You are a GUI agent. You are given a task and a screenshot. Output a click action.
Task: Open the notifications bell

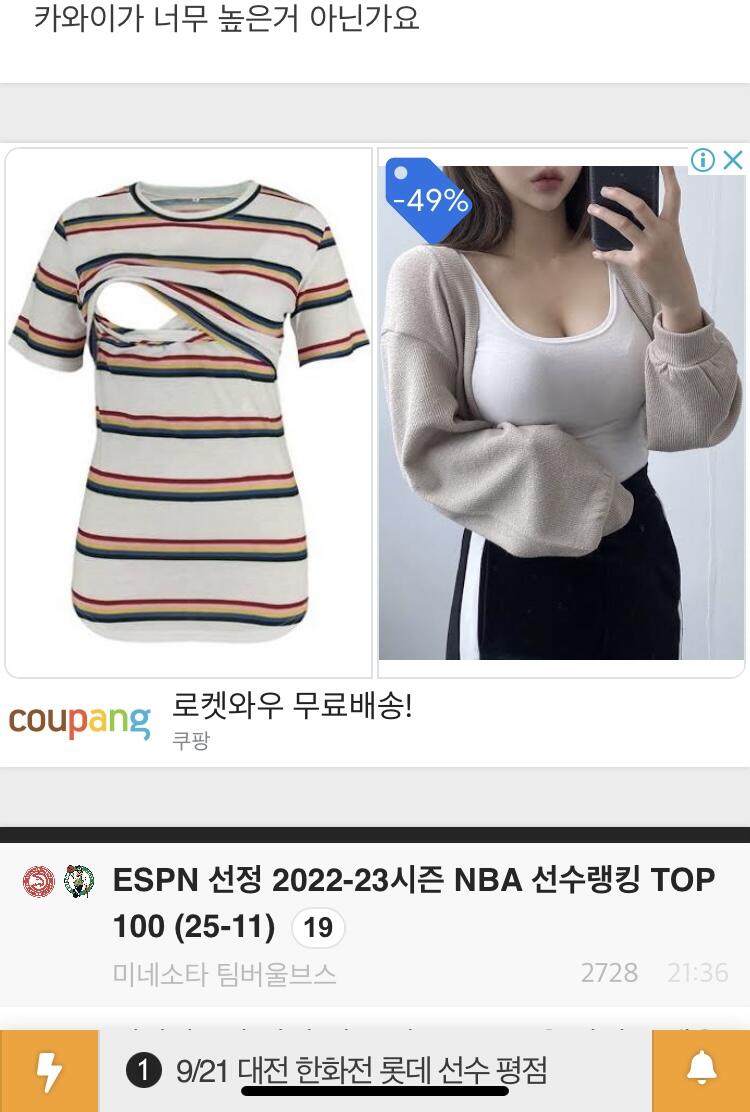tap(701, 1071)
